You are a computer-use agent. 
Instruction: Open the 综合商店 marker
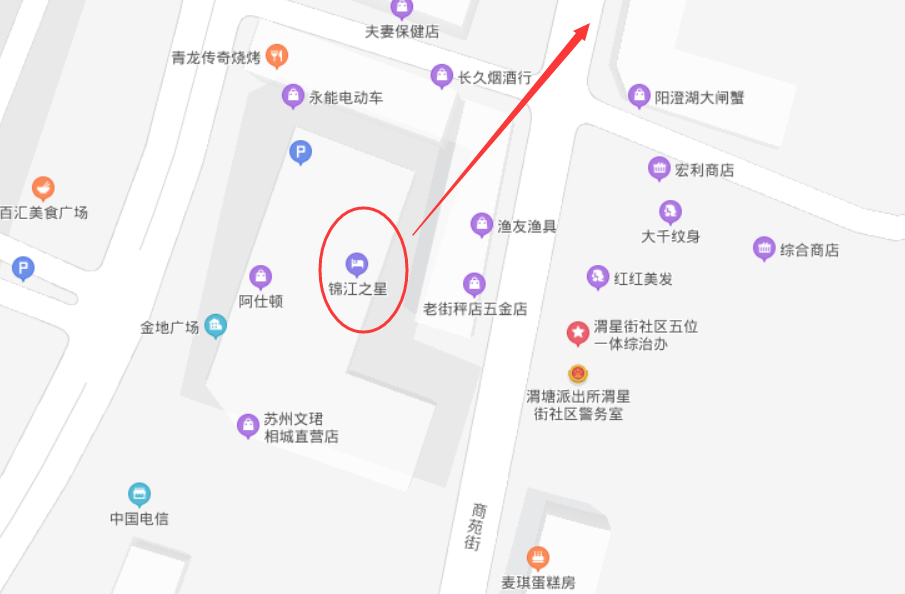point(764,248)
